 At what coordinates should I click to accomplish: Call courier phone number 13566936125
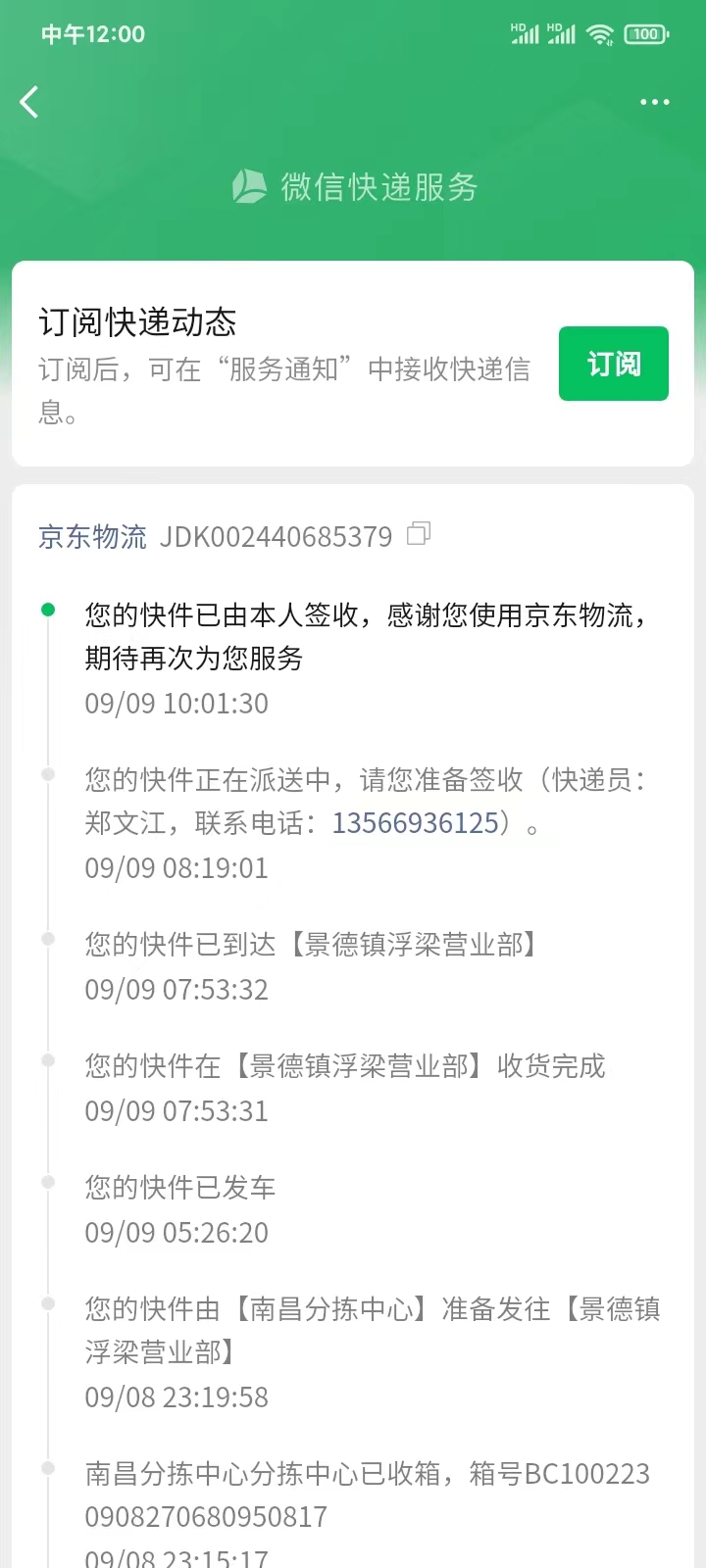[416, 823]
